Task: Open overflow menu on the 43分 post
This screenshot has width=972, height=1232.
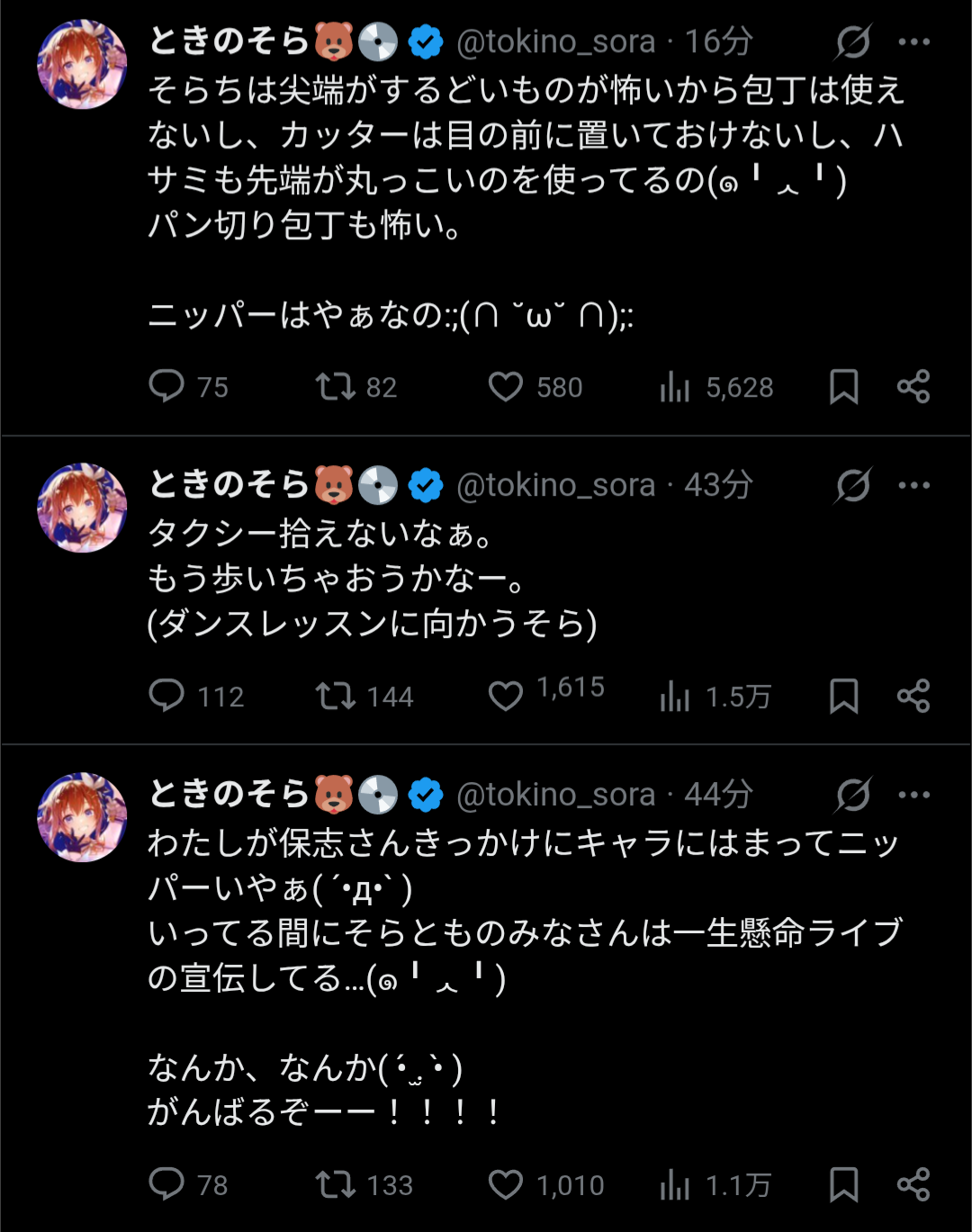Action: click(x=914, y=486)
